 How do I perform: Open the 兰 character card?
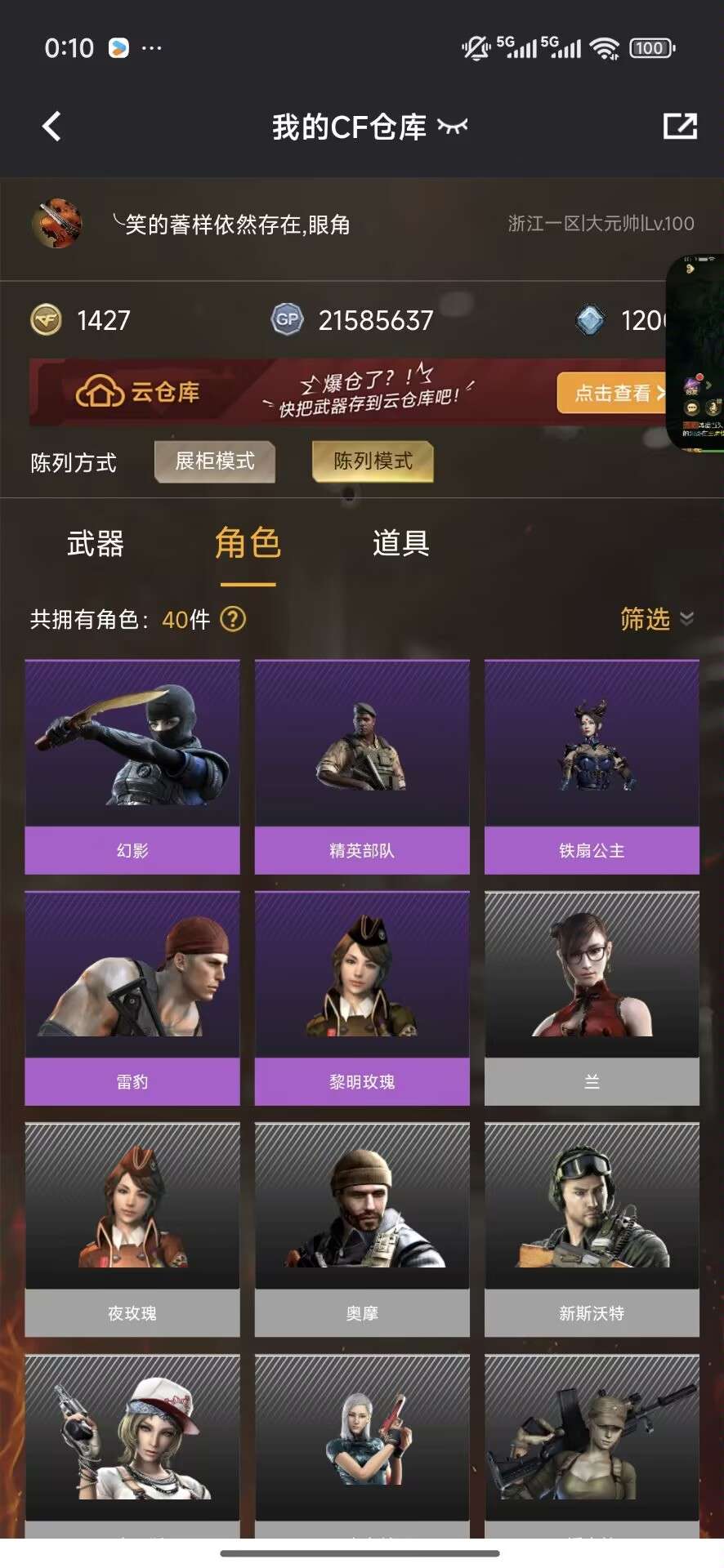point(592,997)
